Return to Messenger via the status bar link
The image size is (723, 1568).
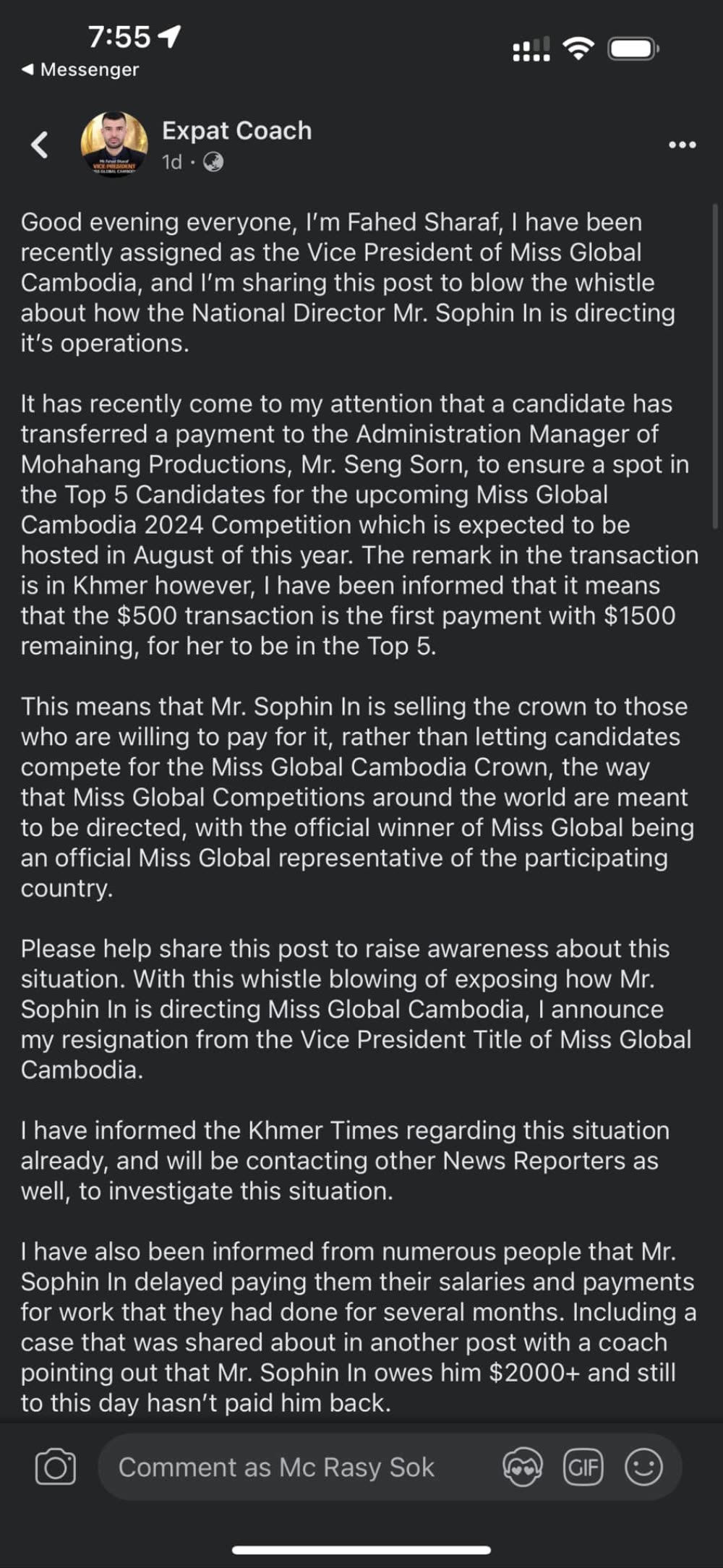(81, 69)
